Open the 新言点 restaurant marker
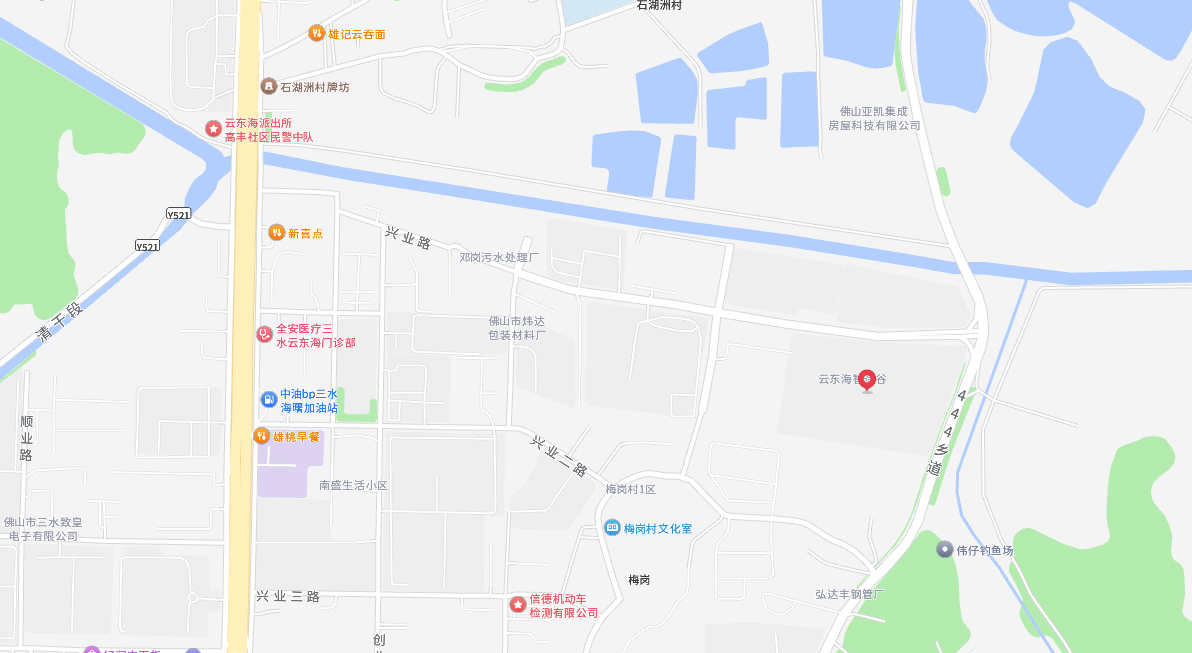 pyautogui.click(x=277, y=232)
